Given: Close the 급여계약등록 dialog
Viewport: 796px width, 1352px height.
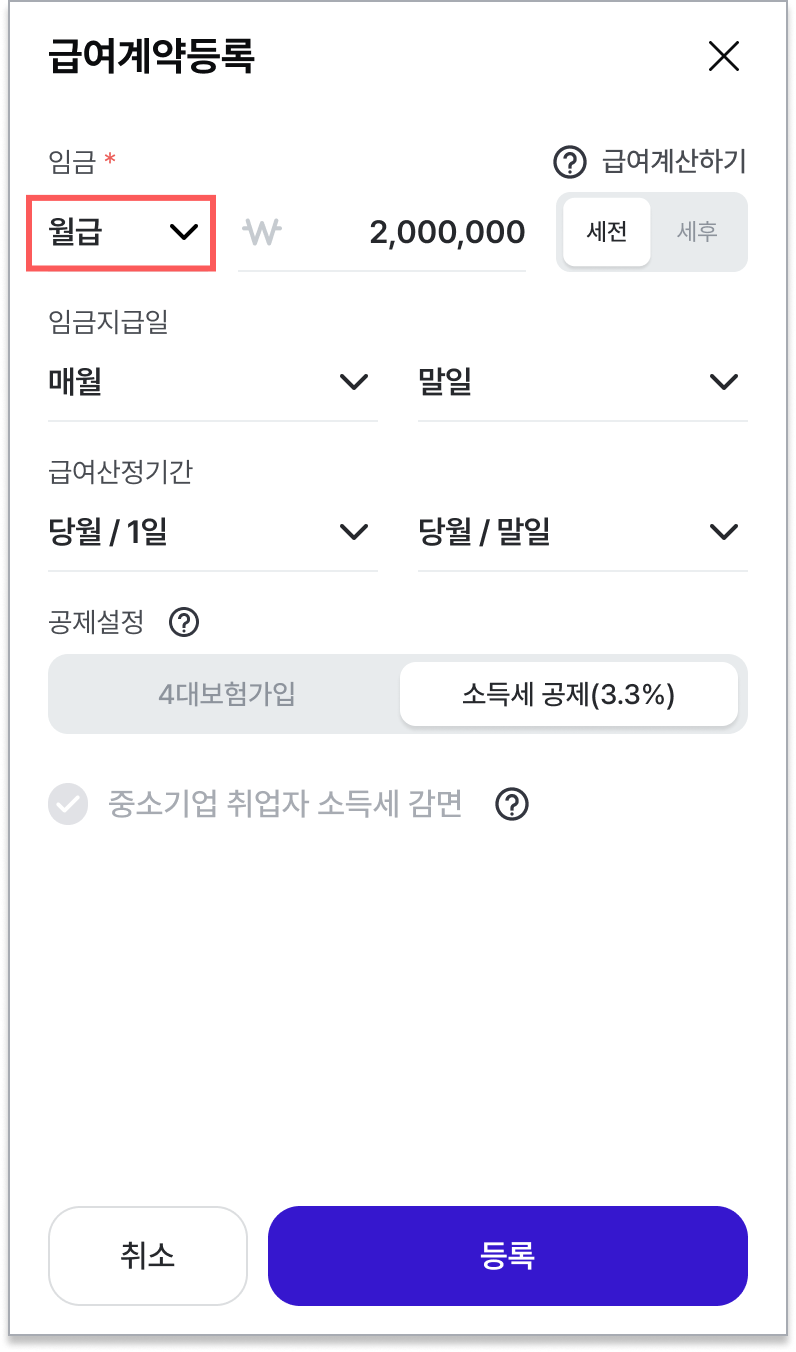Looking at the screenshot, I should [723, 57].
